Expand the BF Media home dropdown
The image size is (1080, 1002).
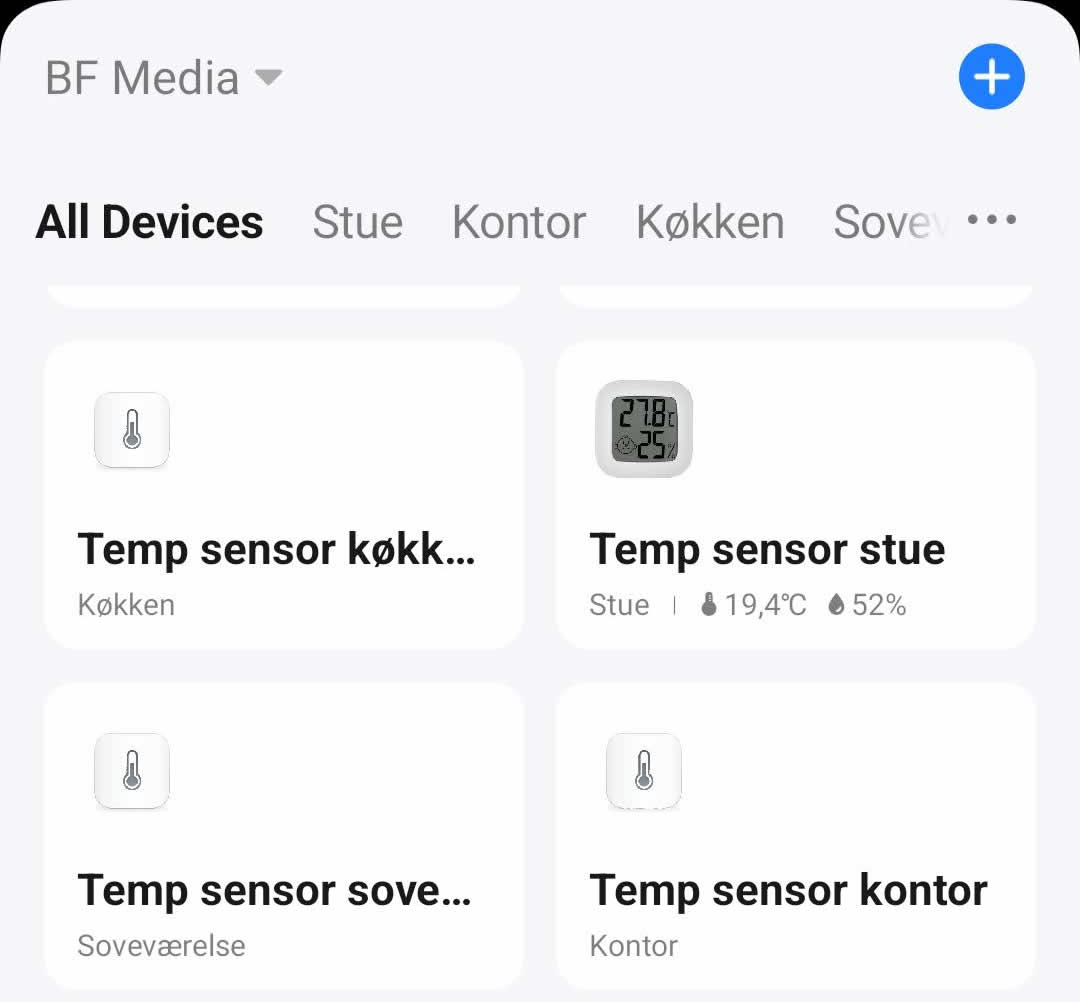pos(165,78)
